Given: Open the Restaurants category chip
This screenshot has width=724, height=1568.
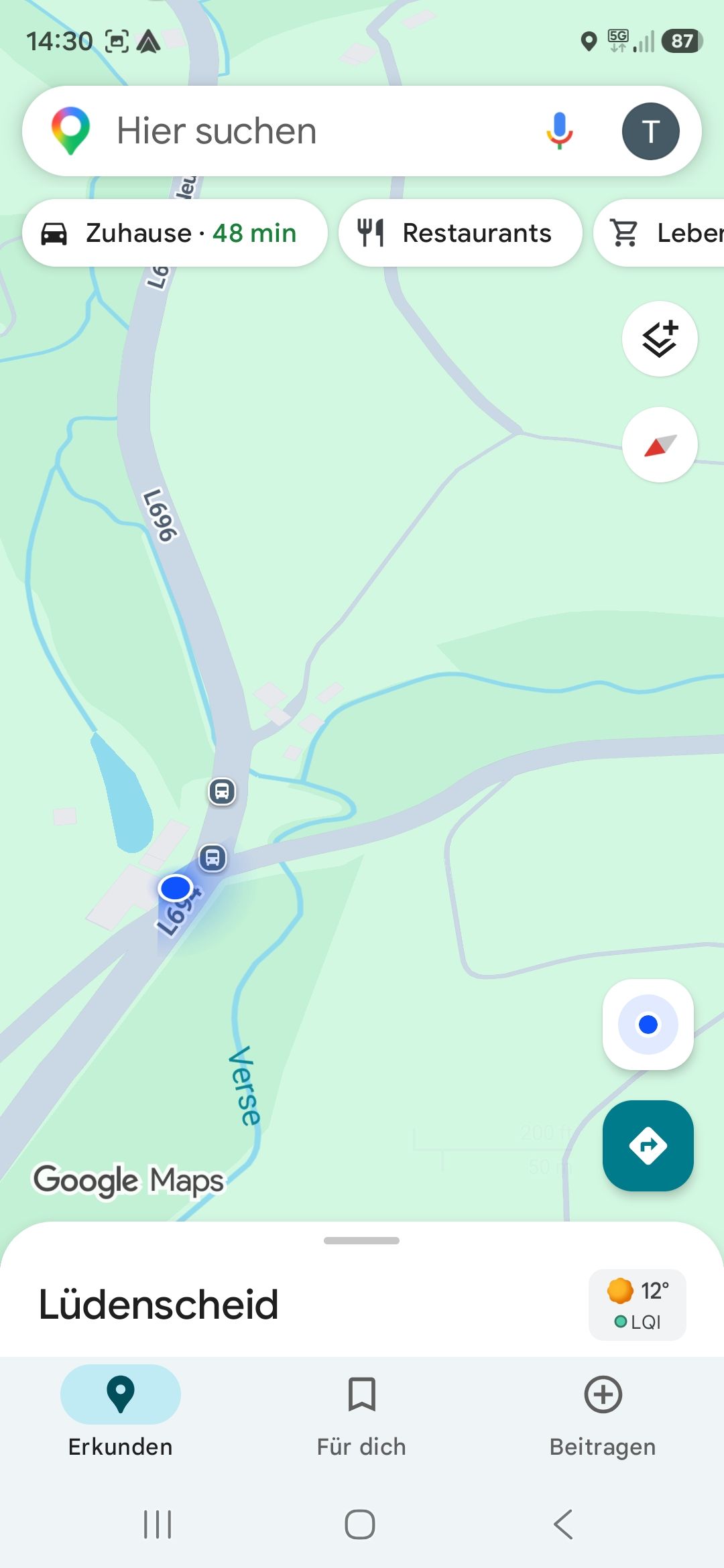Looking at the screenshot, I should pyautogui.click(x=460, y=233).
